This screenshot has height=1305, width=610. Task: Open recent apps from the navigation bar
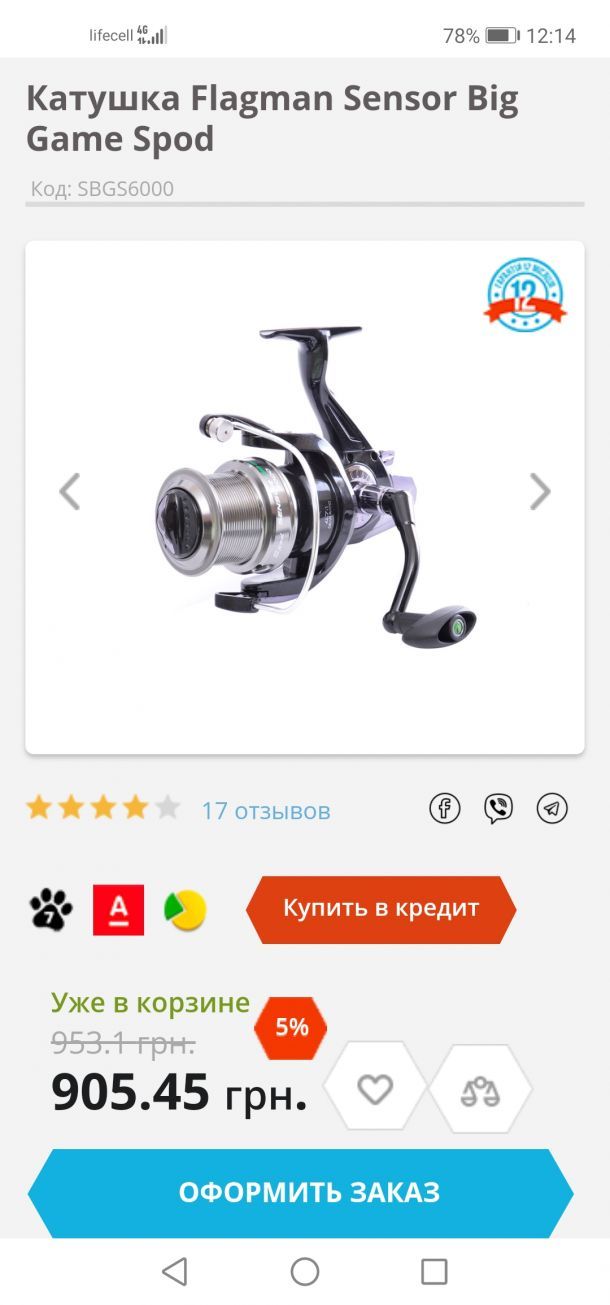(x=434, y=1271)
